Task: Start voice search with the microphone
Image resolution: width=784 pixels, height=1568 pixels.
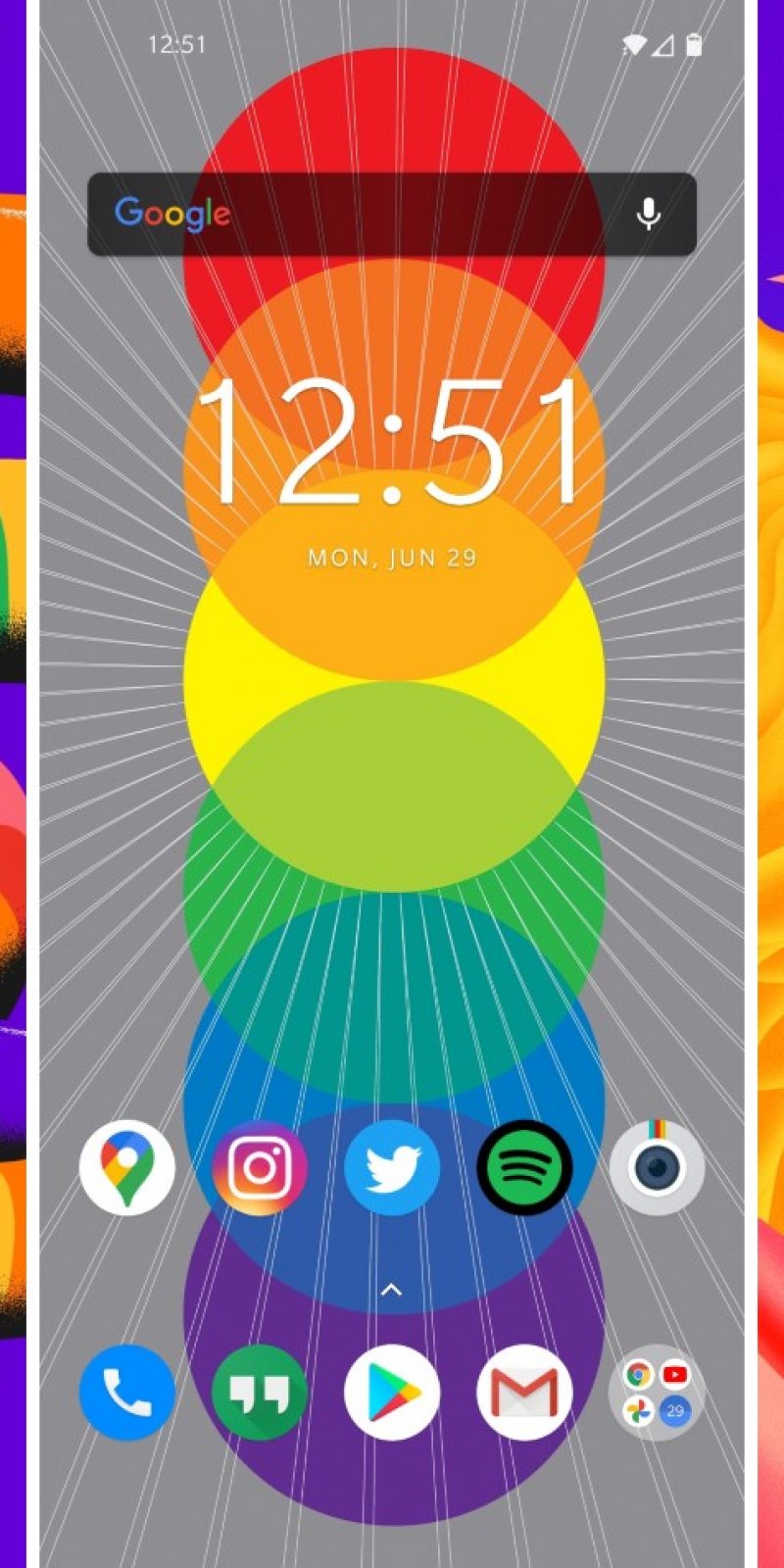Action: [x=648, y=214]
